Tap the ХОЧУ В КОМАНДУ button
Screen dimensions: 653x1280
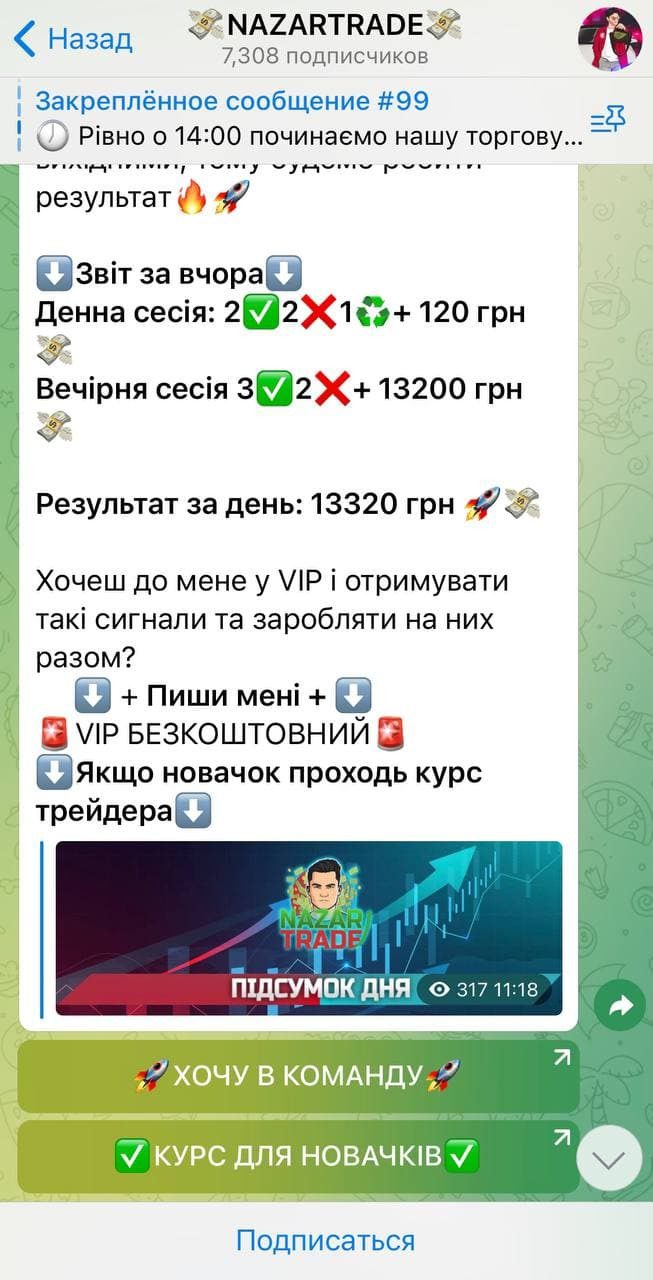(x=298, y=1076)
